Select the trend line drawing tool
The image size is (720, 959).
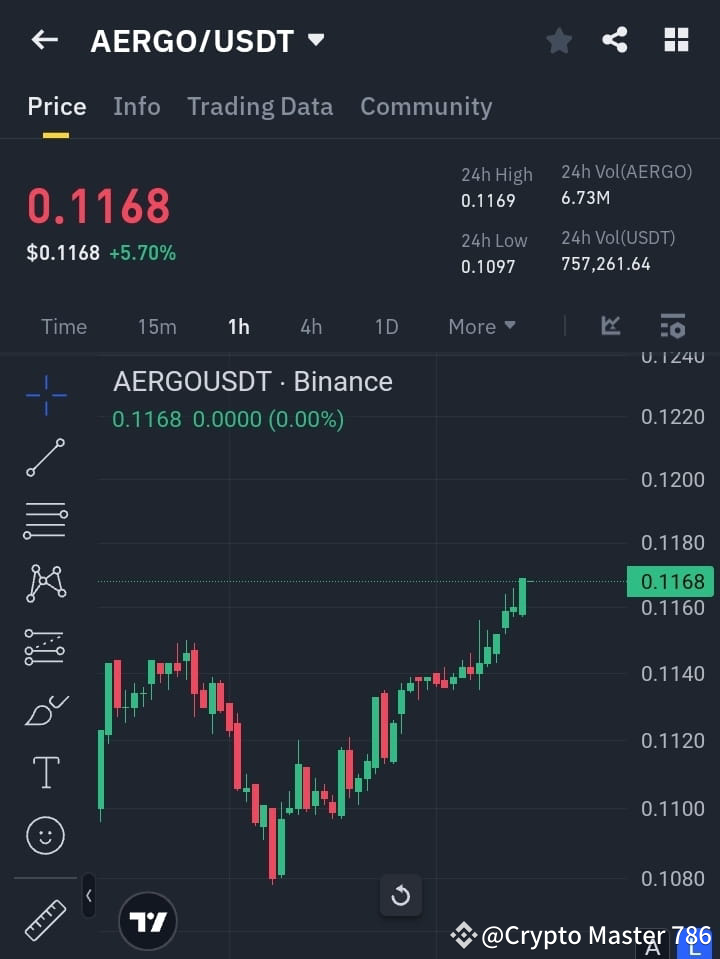pyautogui.click(x=44, y=458)
